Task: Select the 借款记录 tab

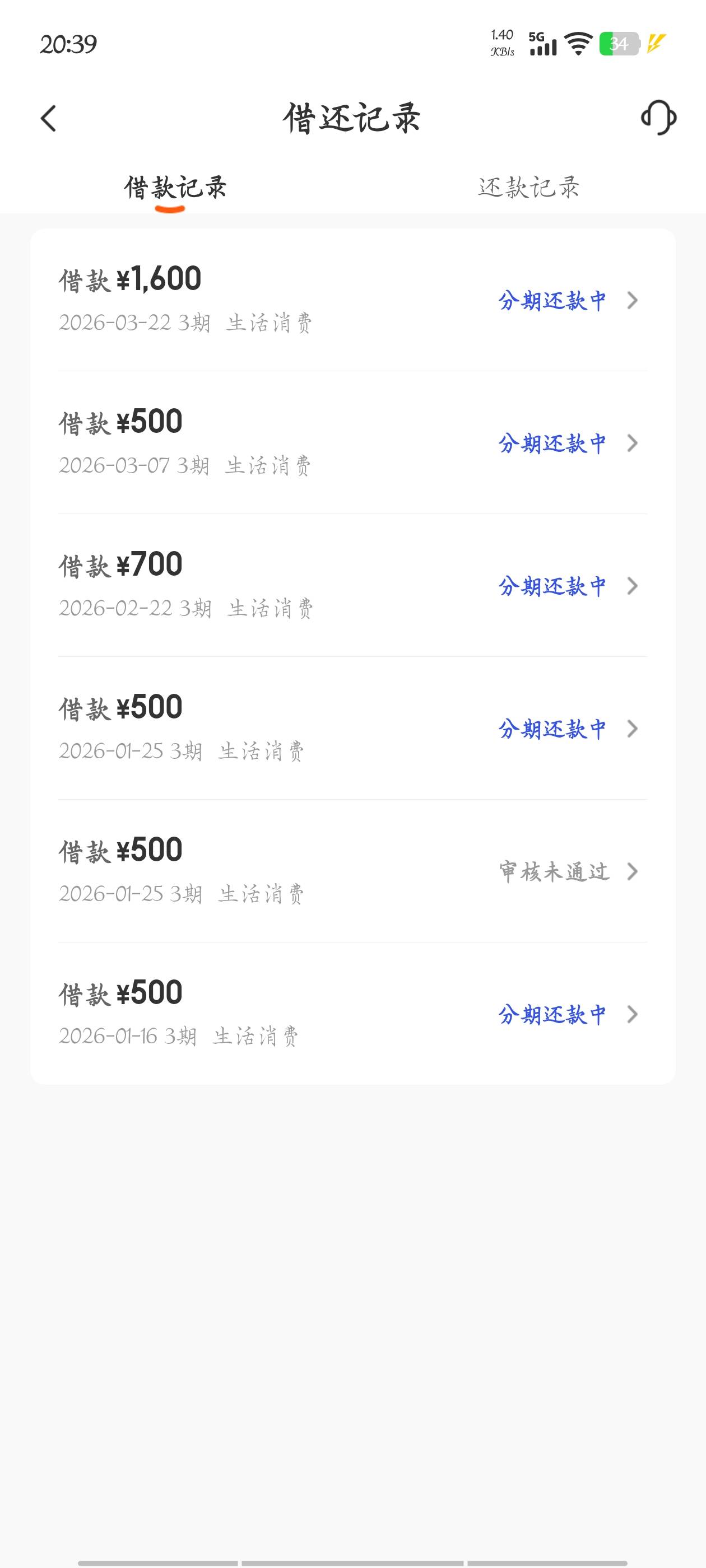Action: tap(175, 188)
